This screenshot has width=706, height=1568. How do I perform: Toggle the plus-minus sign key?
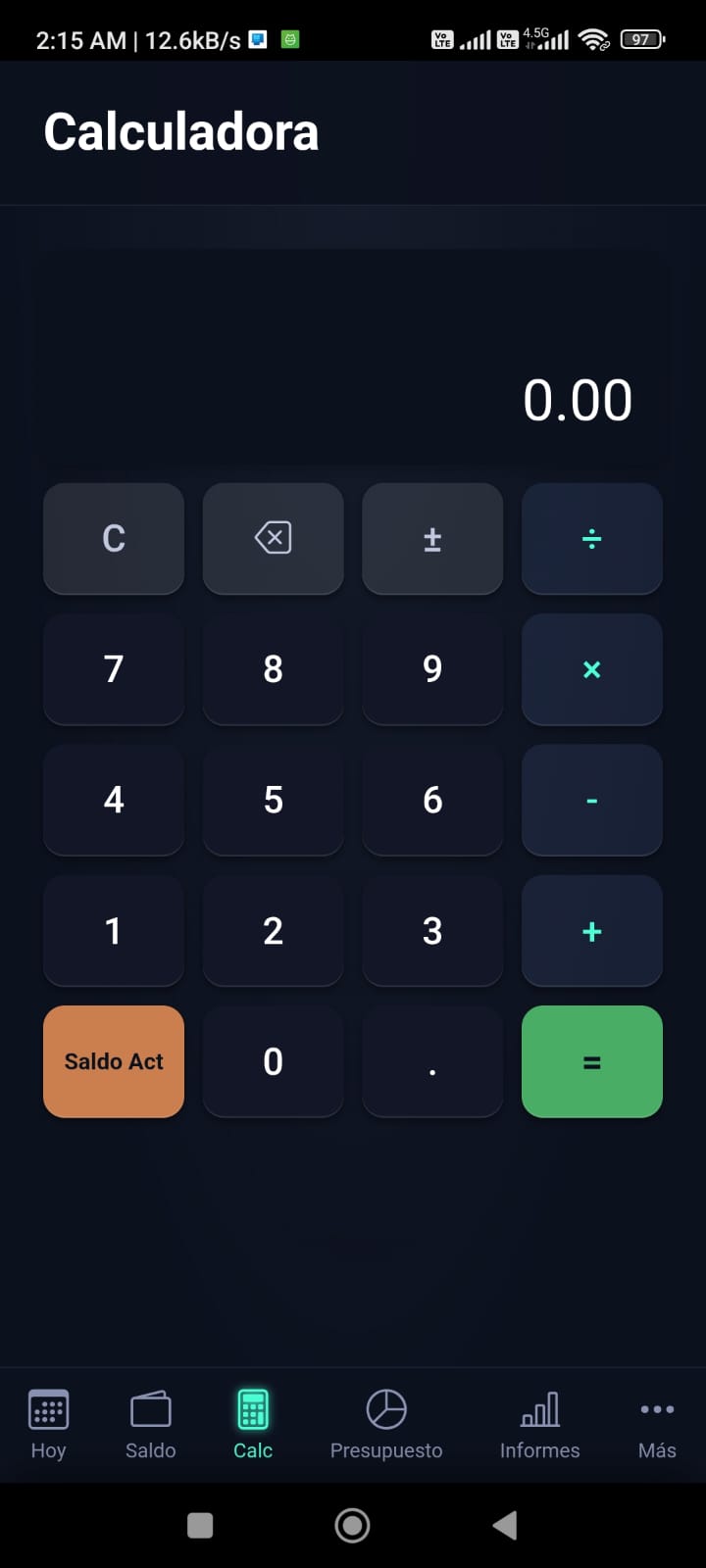pyautogui.click(x=432, y=538)
